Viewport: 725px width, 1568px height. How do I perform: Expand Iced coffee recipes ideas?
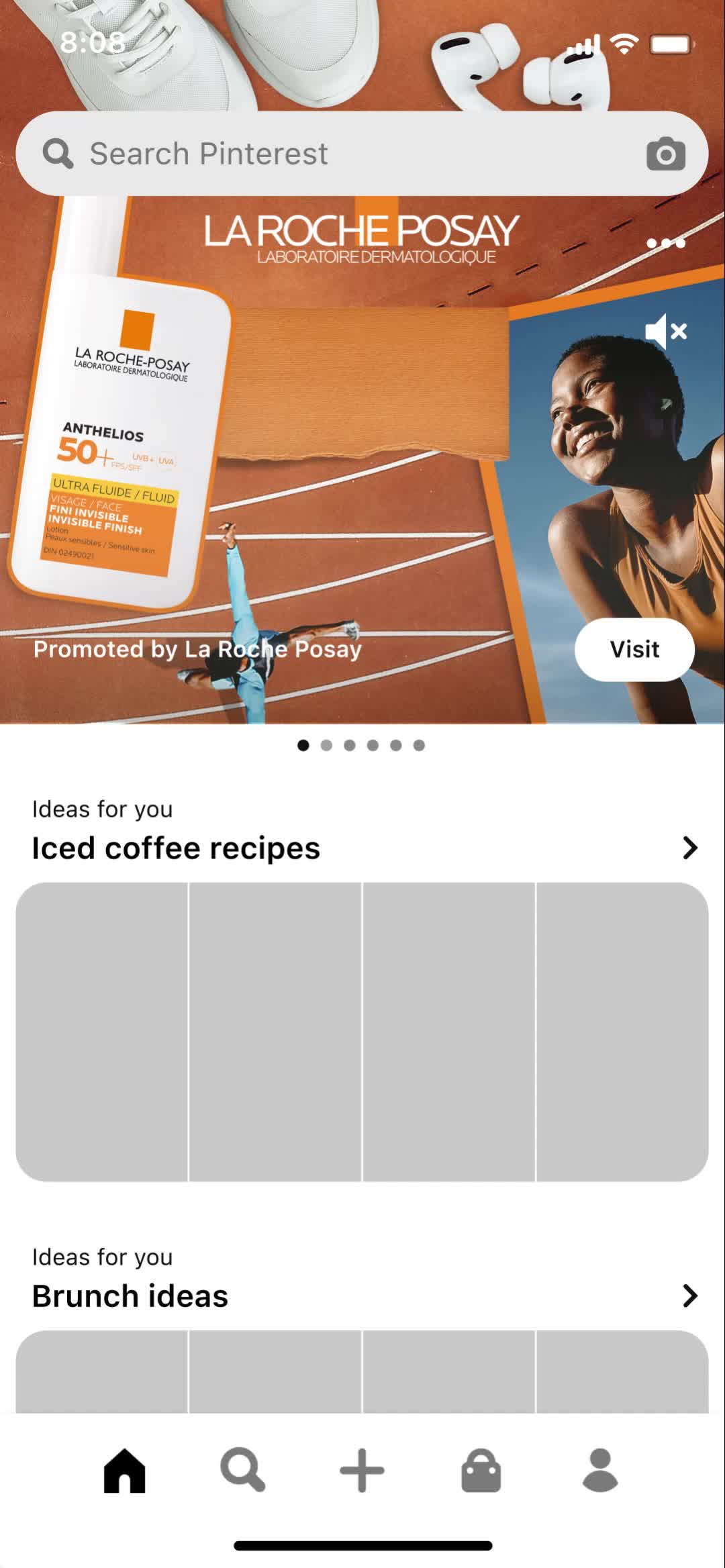pos(689,848)
